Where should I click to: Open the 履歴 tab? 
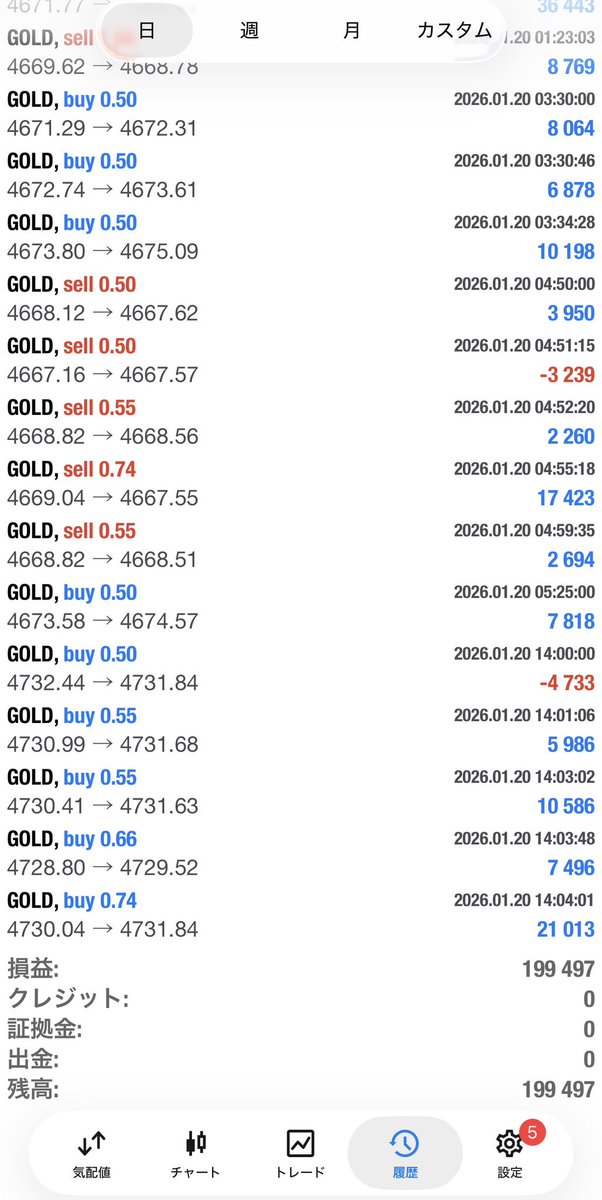[405, 1153]
